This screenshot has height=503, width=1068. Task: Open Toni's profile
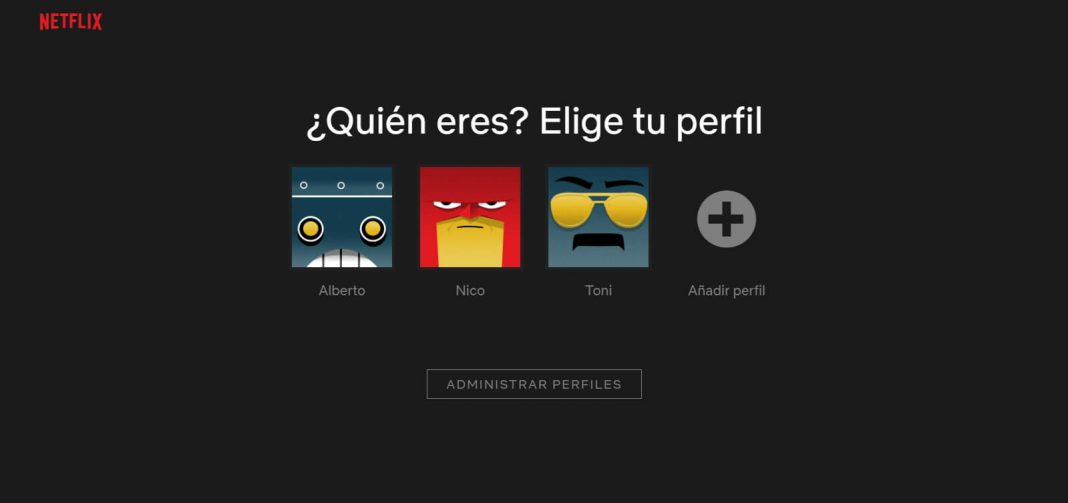pos(598,217)
